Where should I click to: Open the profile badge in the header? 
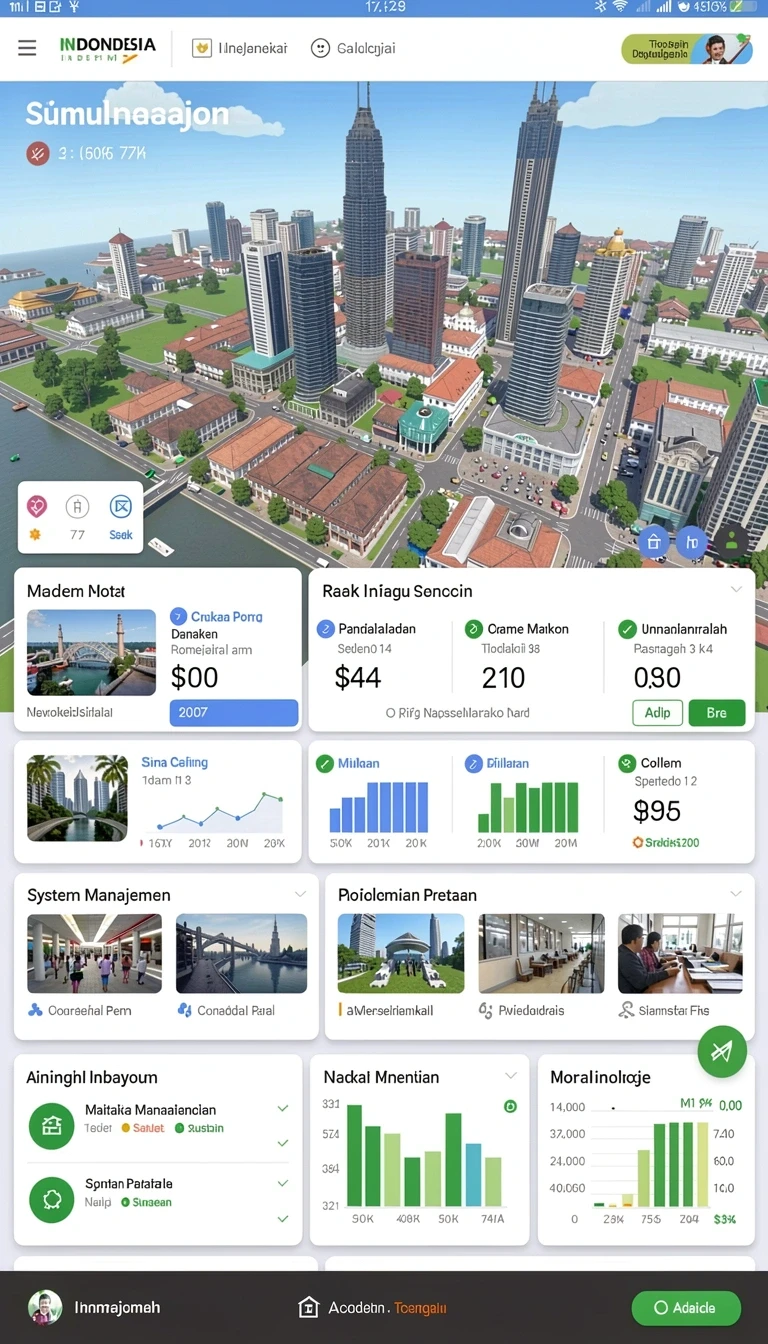(687, 48)
